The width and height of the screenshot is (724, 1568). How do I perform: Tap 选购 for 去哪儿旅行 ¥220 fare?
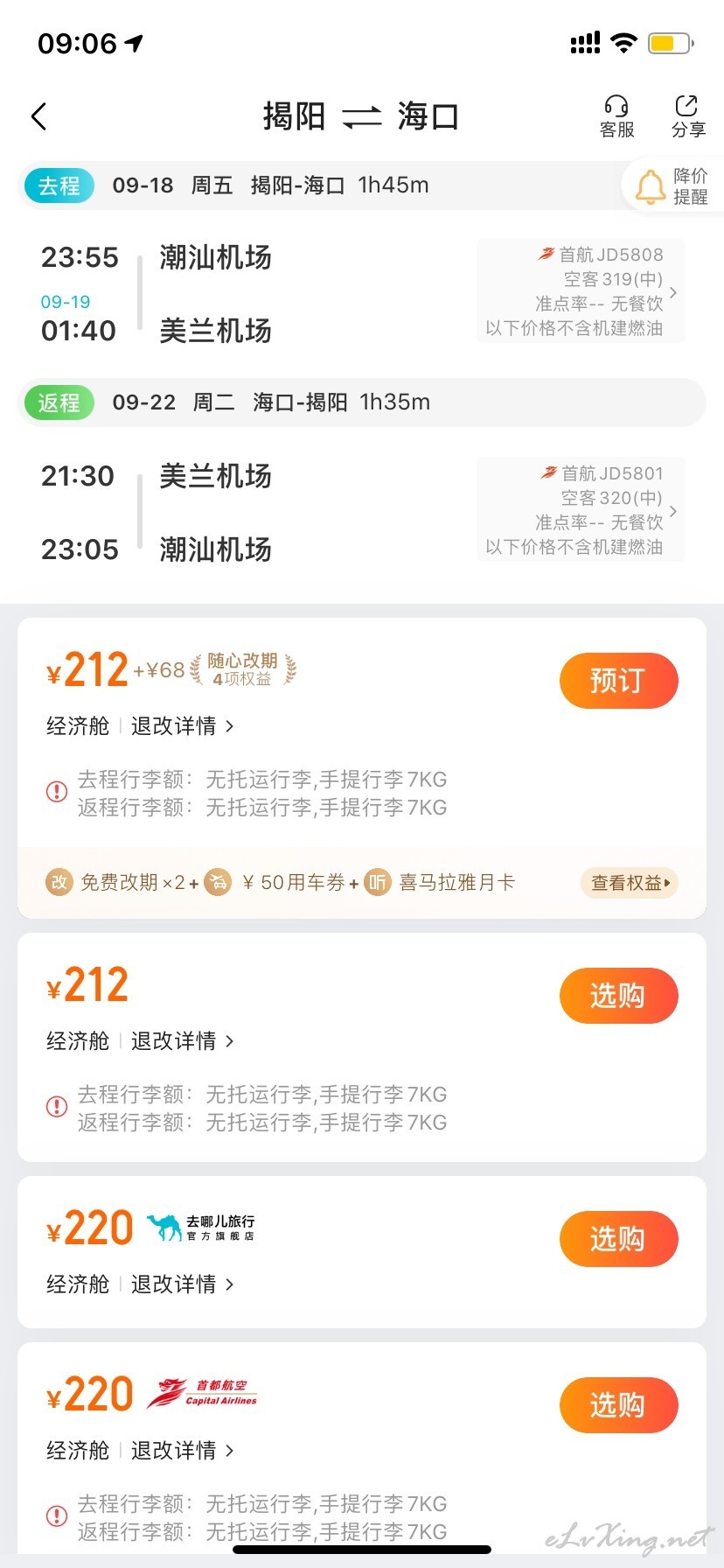coord(619,1239)
